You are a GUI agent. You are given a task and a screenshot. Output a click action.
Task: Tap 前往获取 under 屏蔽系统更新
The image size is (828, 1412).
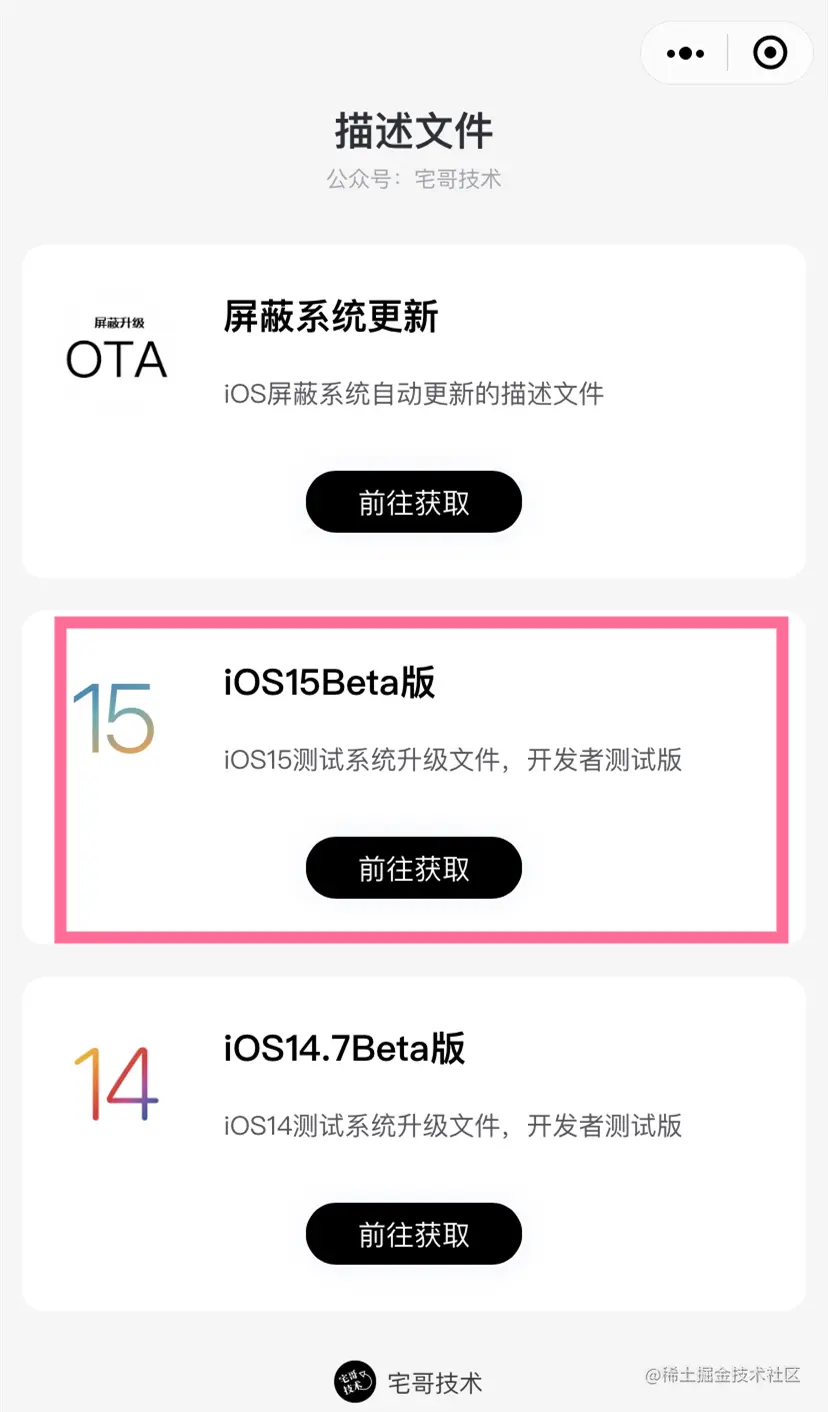pyautogui.click(x=414, y=502)
